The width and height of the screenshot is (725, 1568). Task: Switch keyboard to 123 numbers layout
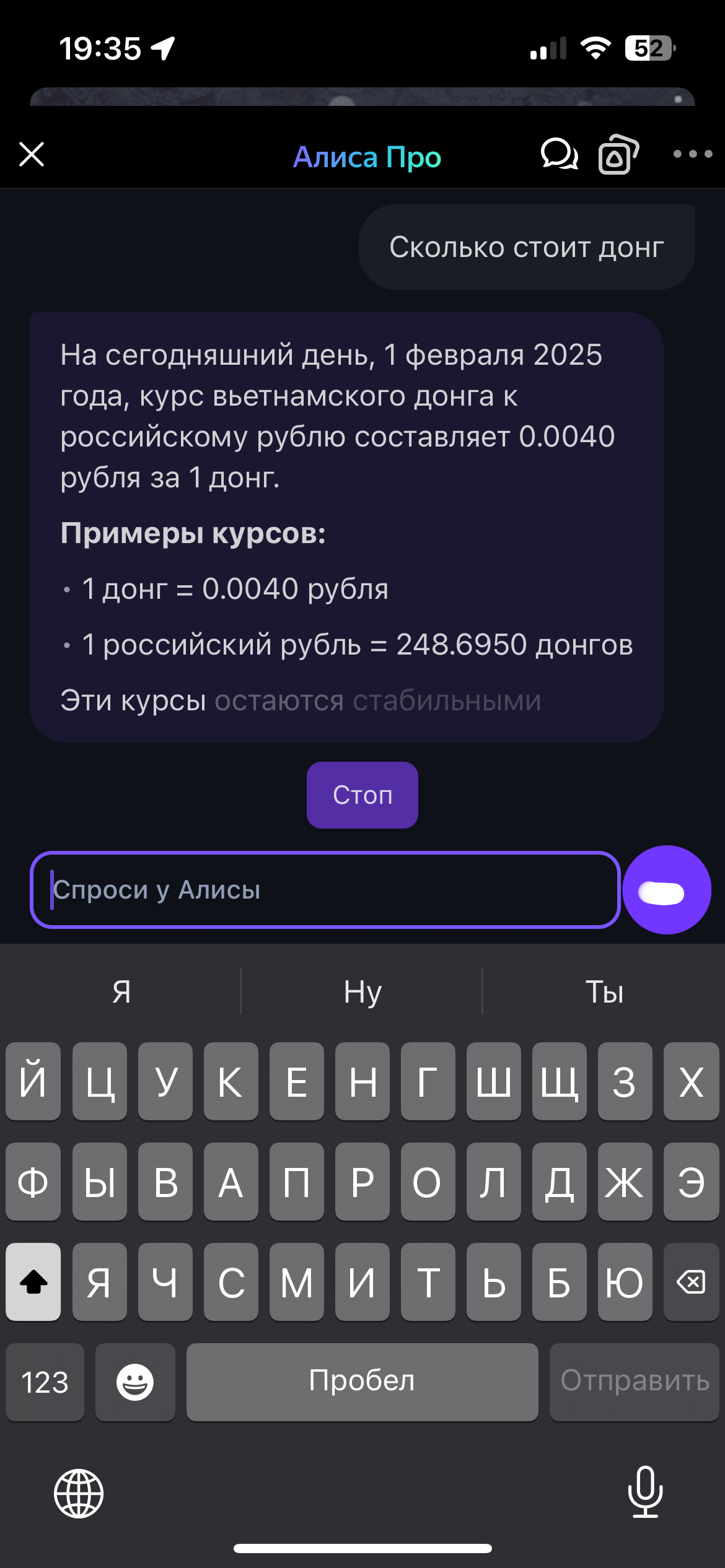tap(45, 1382)
